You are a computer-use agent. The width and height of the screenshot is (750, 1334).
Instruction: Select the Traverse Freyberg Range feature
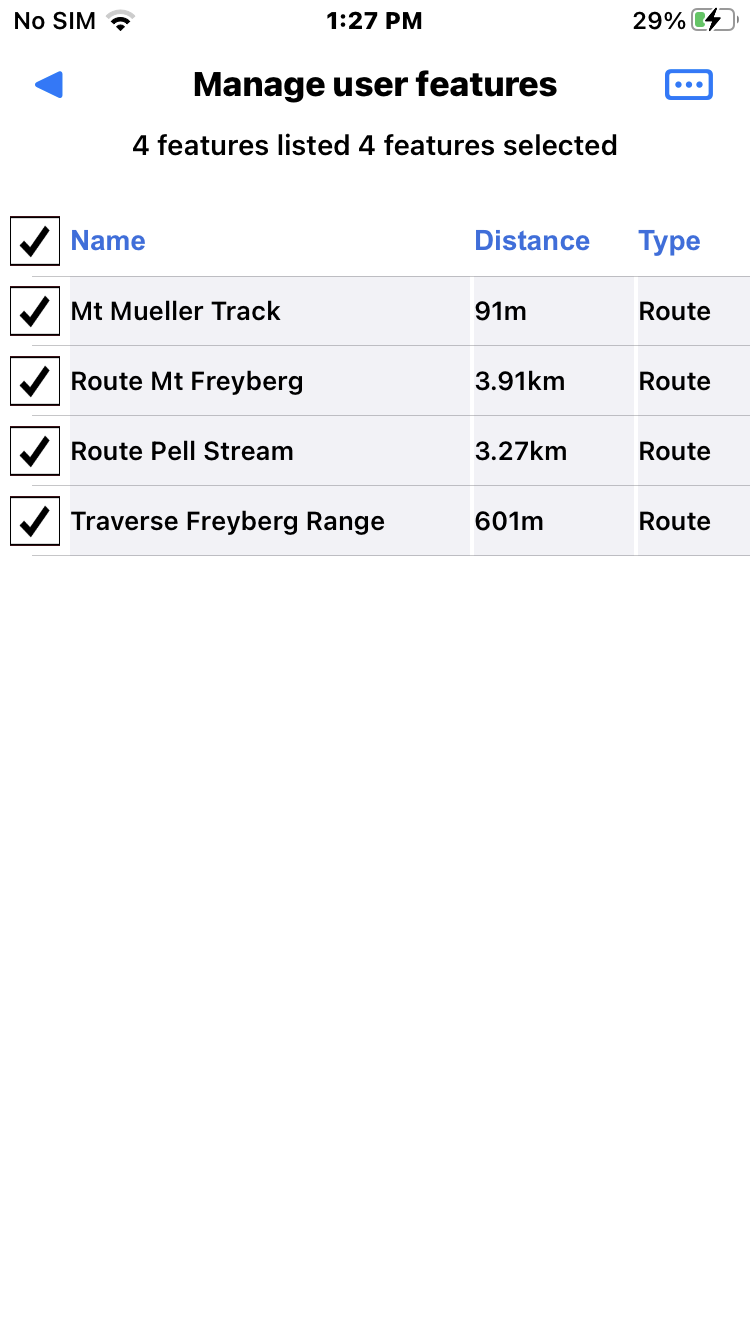226,521
